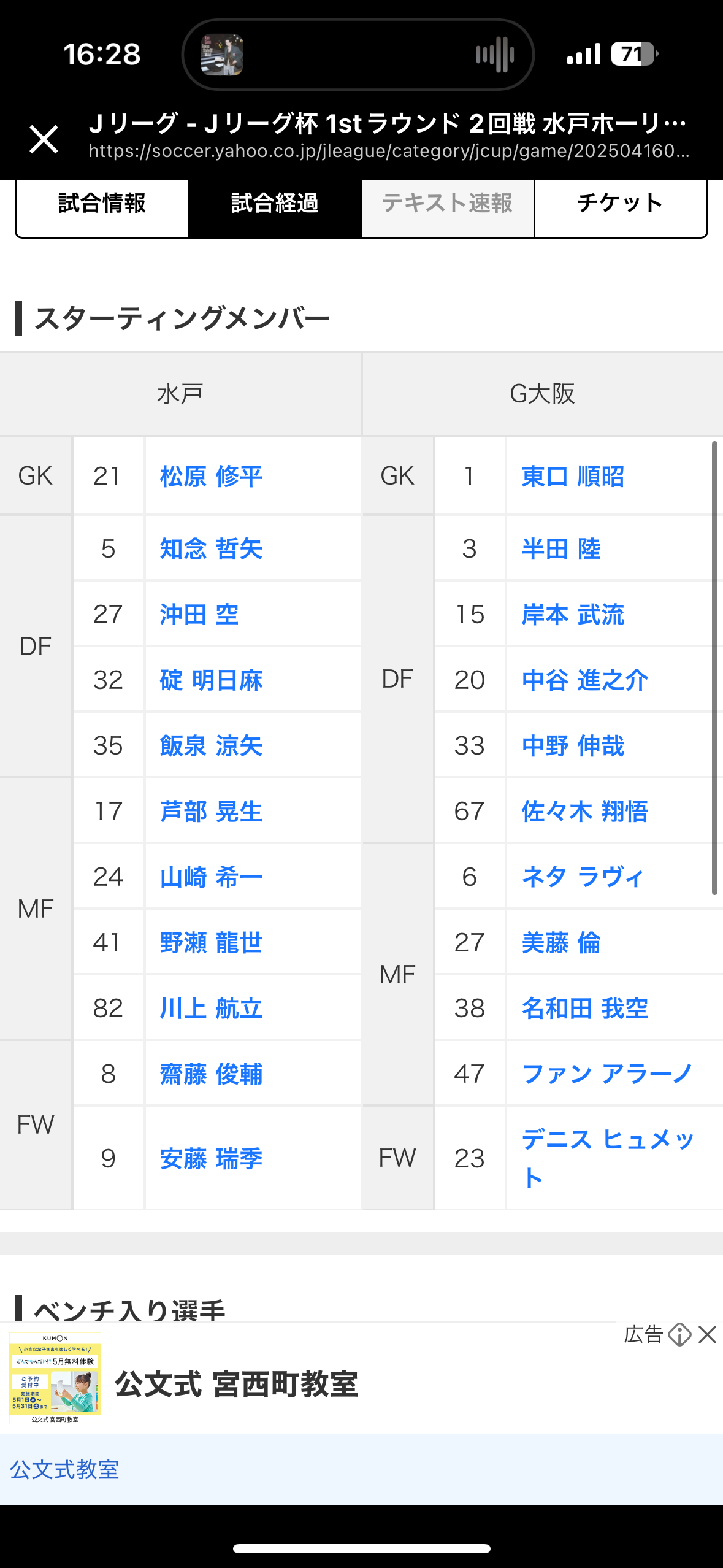View player 東口 順昭's page

coord(573,477)
